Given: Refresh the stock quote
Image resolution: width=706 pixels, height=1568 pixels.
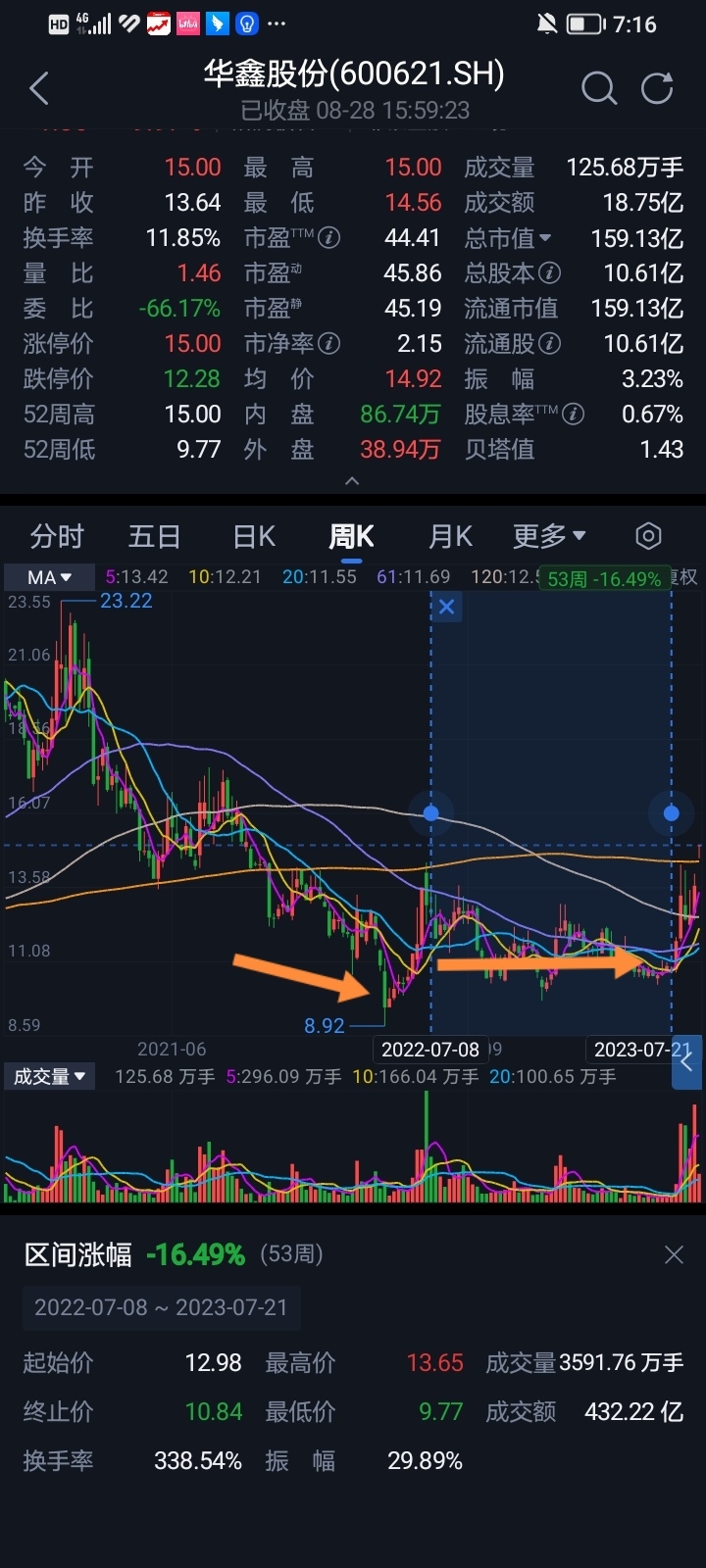Looking at the screenshot, I should pyautogui.click(x=657, y=88).
